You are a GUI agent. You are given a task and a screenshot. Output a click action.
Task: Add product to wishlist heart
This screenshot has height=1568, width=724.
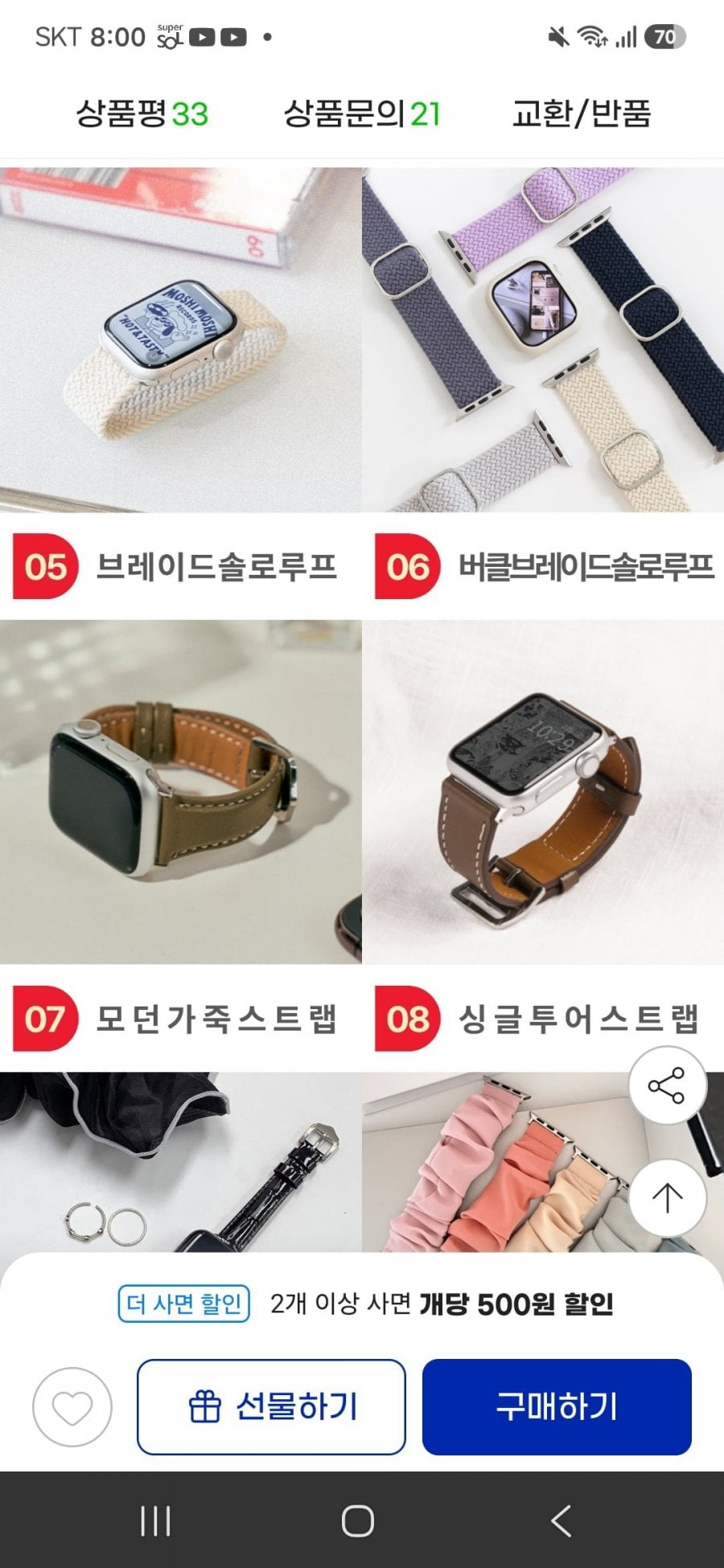tap(72, 1407)
